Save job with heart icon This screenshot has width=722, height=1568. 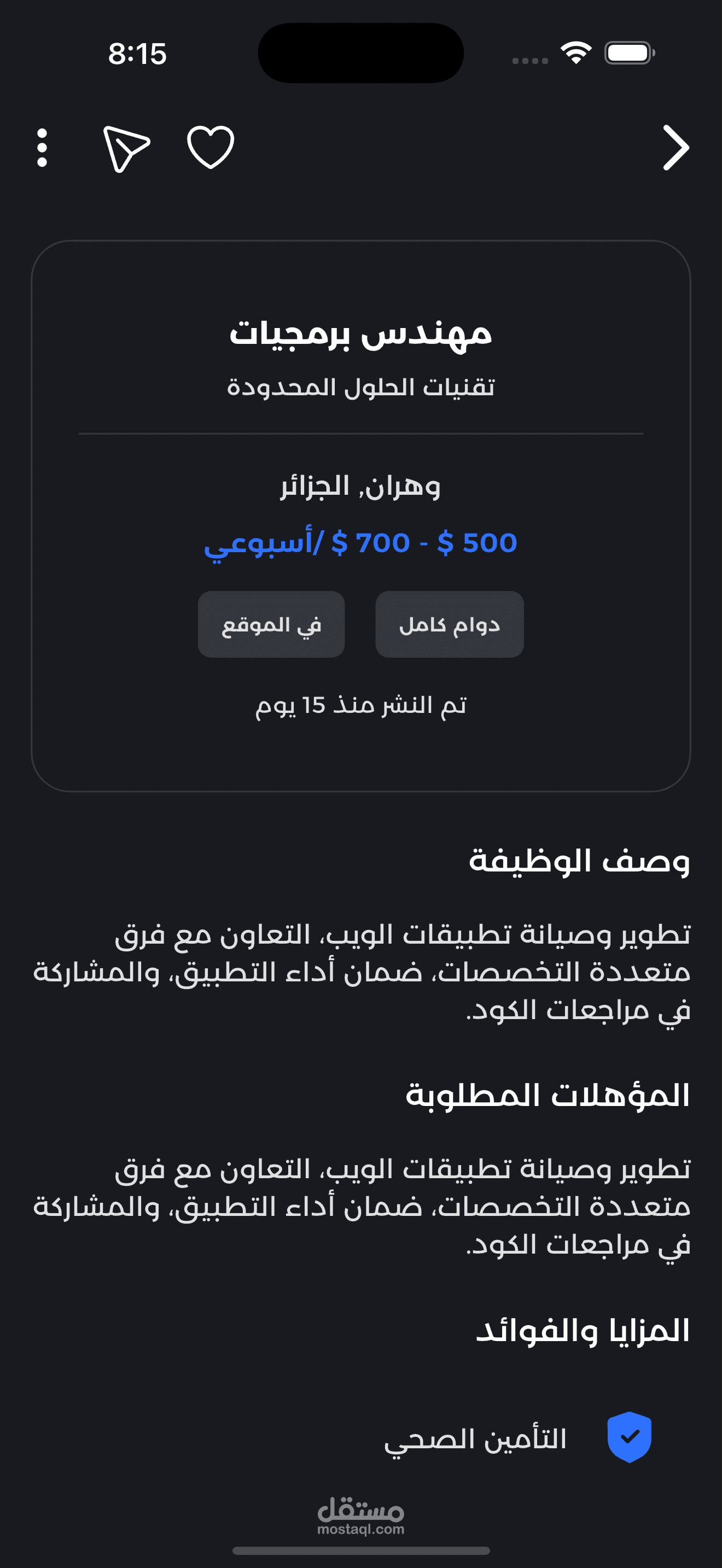[211, 147]
